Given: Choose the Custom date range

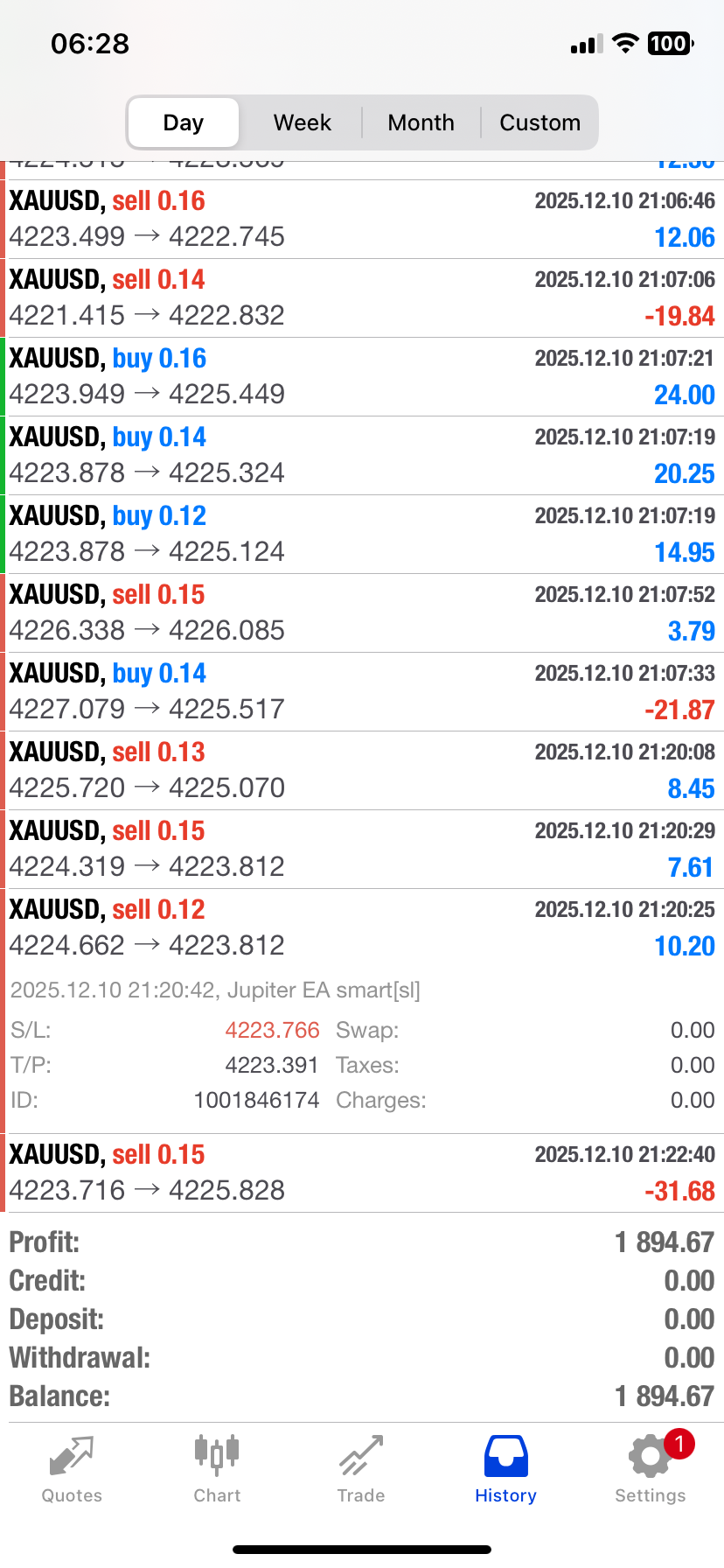Looking at the screenshot, I should 540,122.
